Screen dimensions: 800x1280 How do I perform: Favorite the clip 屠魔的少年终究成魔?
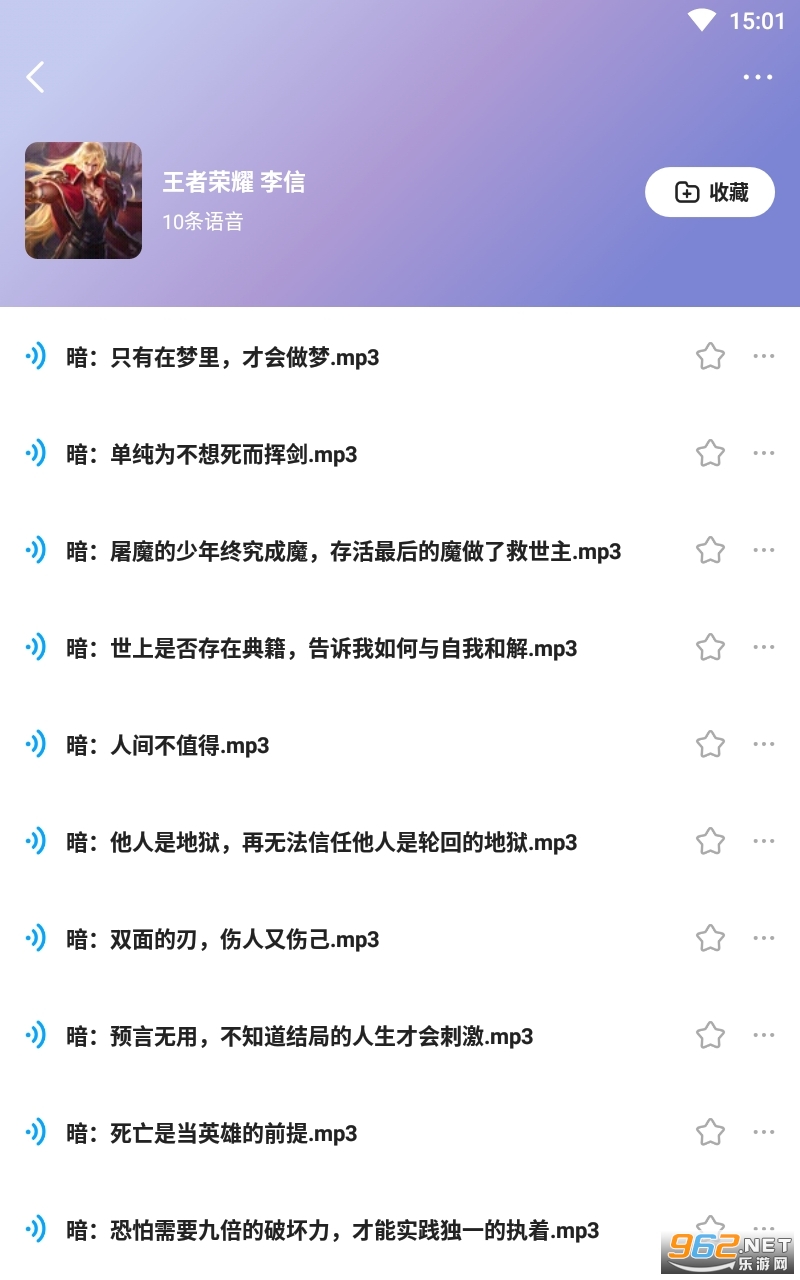pyautogui.click(x=710, y=550)
